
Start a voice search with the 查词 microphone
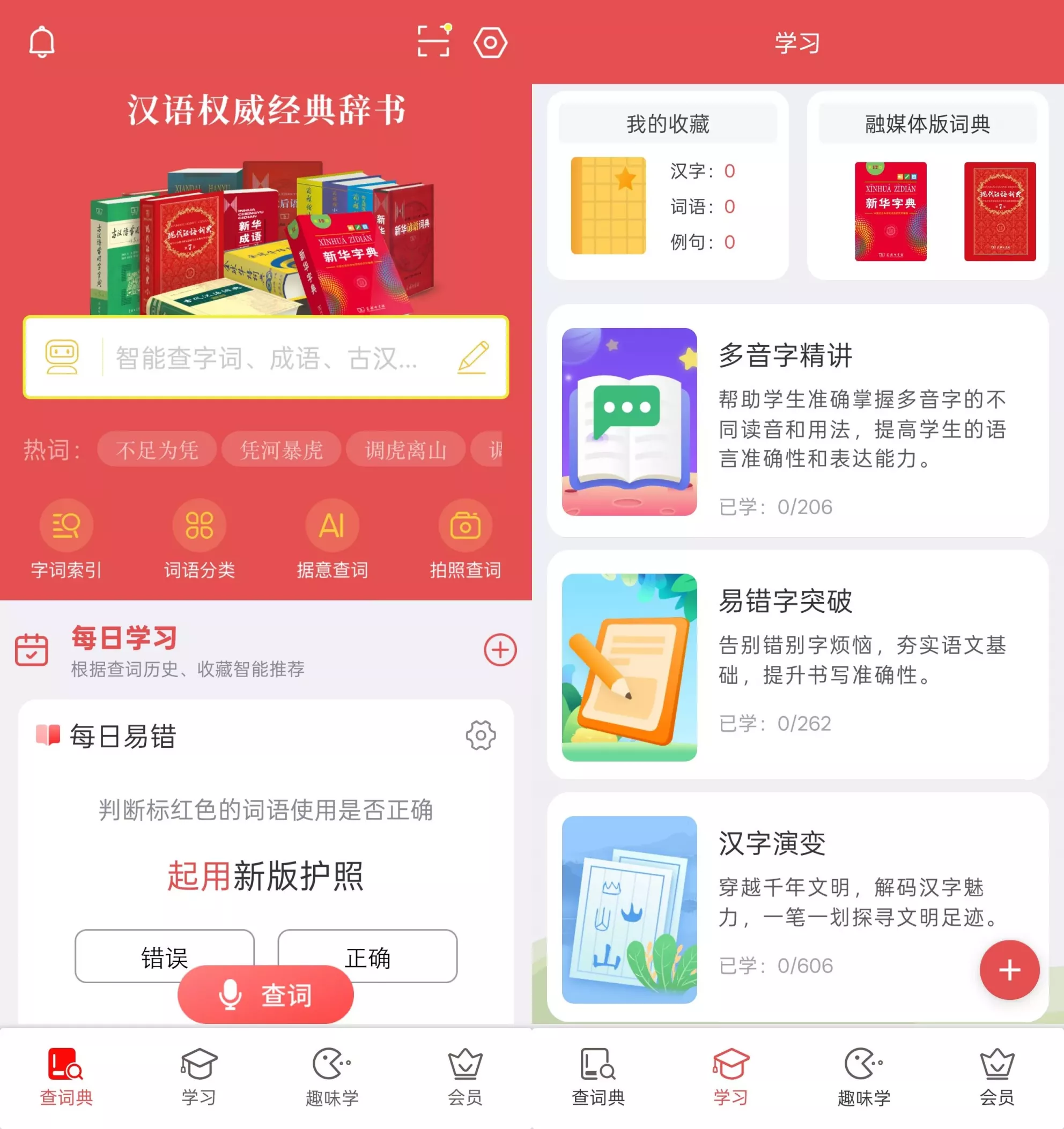click(265, 994)
